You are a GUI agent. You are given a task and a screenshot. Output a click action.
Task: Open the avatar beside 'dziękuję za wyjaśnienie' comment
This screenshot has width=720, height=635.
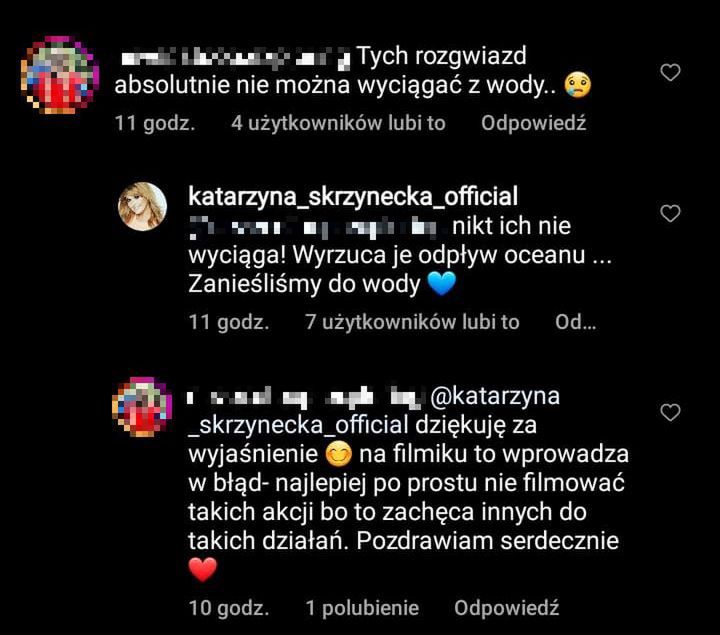coord(143,408)
